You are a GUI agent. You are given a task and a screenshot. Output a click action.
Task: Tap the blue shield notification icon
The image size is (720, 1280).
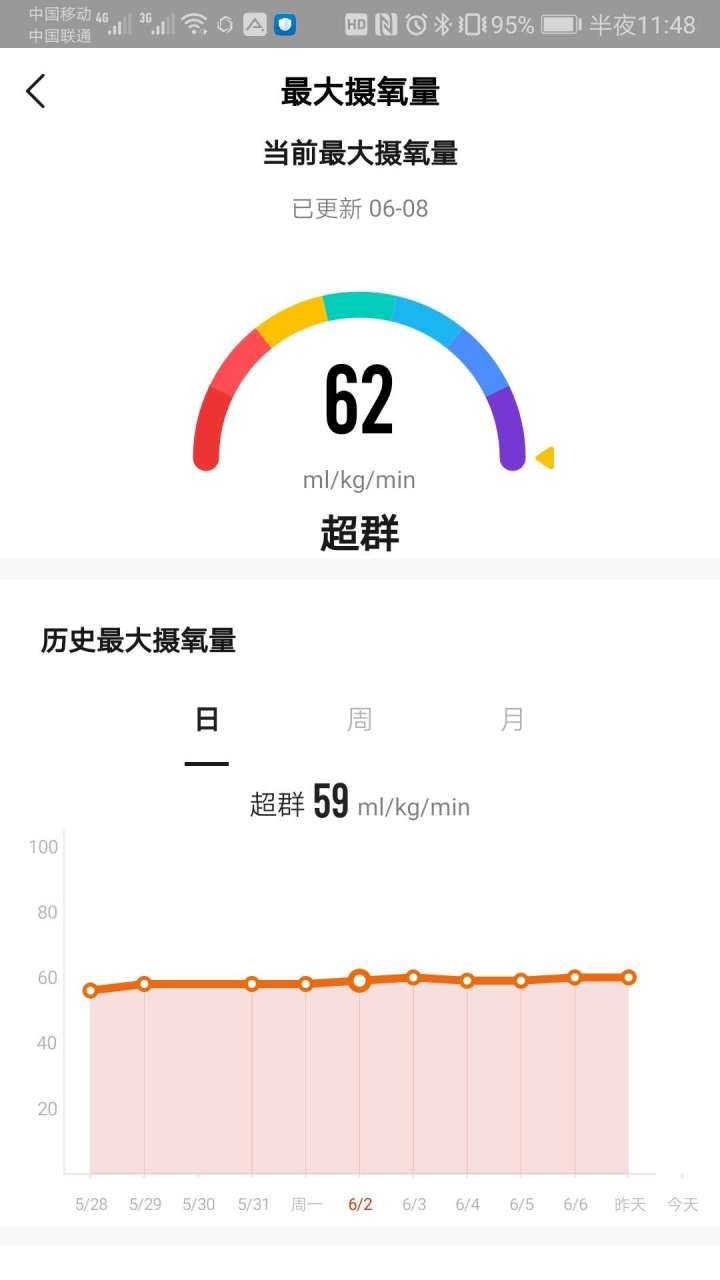click(x=285, y=25)
